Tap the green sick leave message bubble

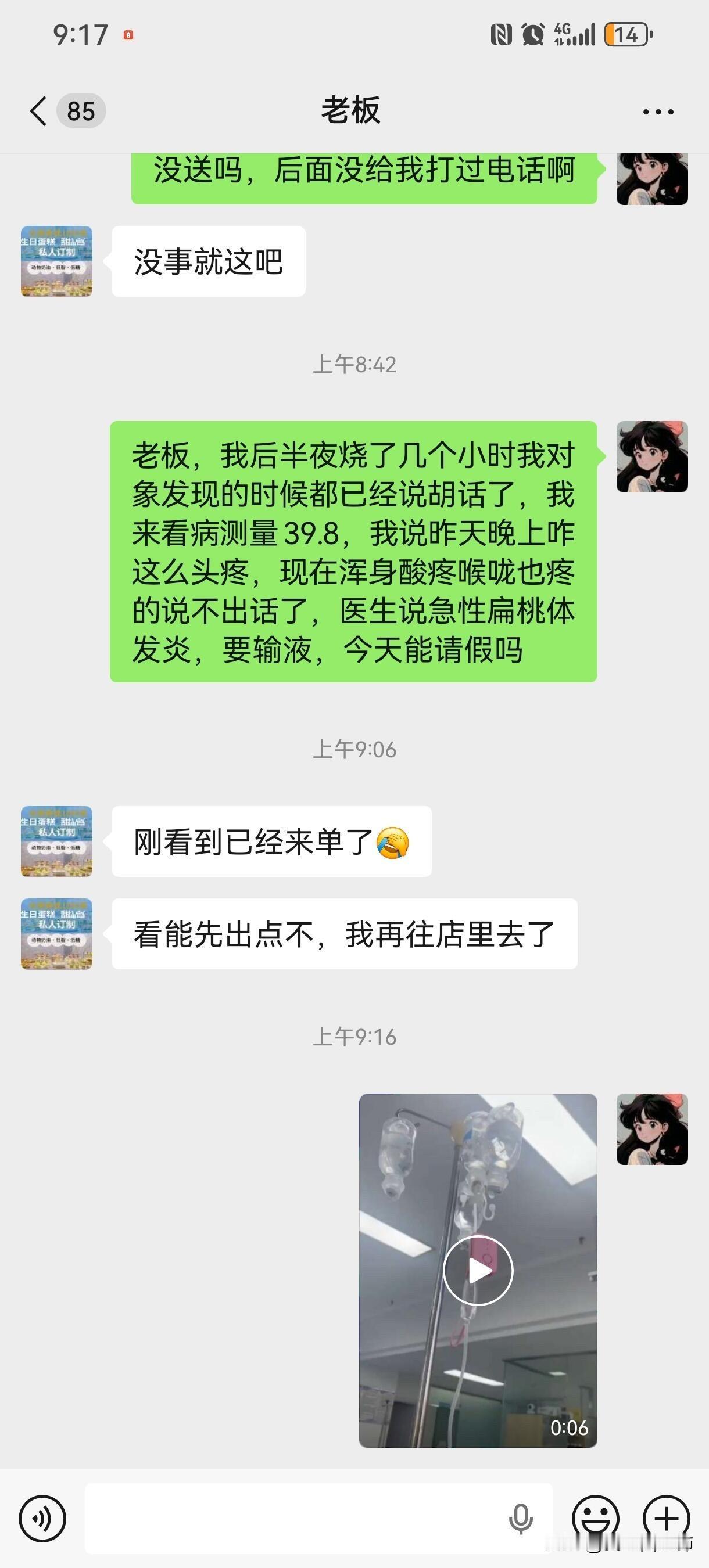pos(352,554)
